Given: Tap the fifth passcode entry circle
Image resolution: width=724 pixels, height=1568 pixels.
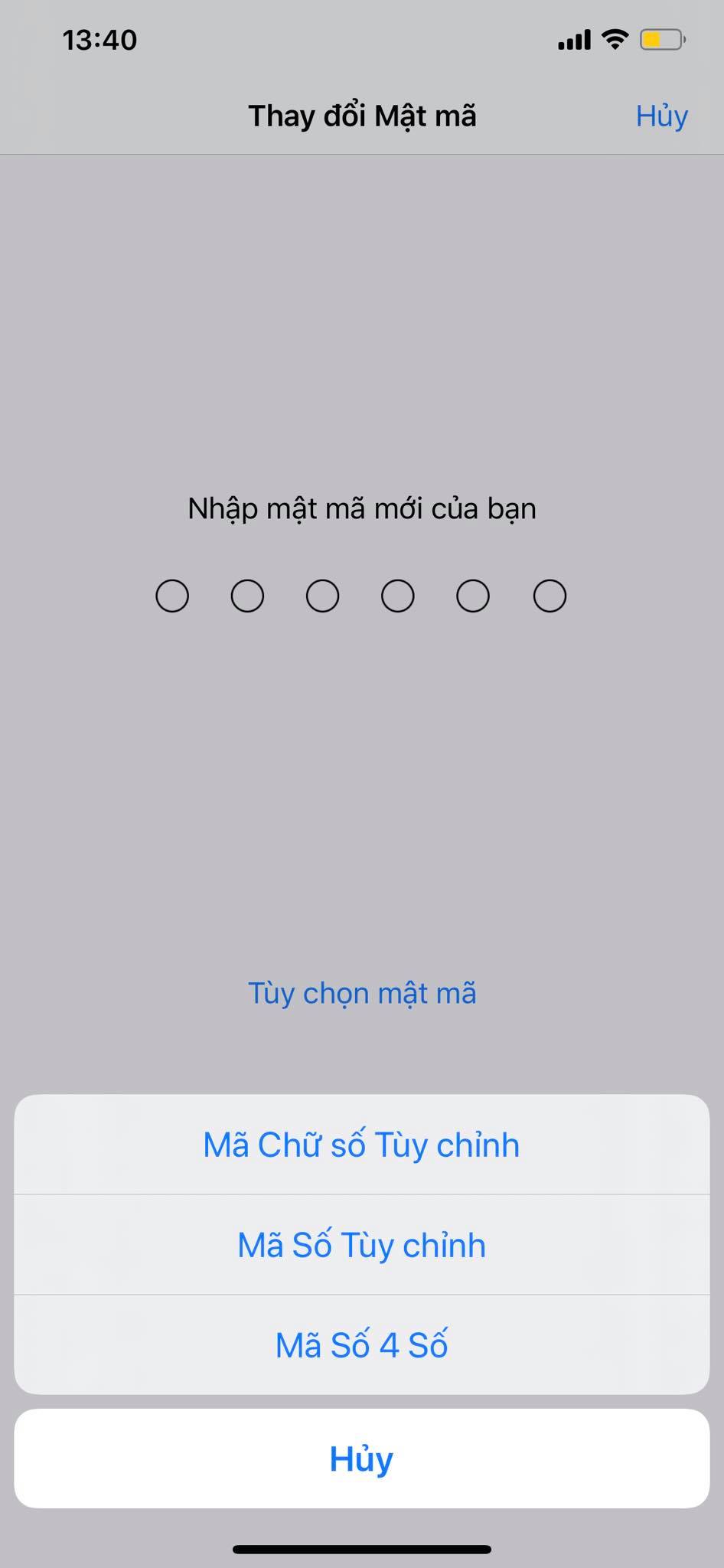Looking at the screenshot, I should tap(473, 596).
